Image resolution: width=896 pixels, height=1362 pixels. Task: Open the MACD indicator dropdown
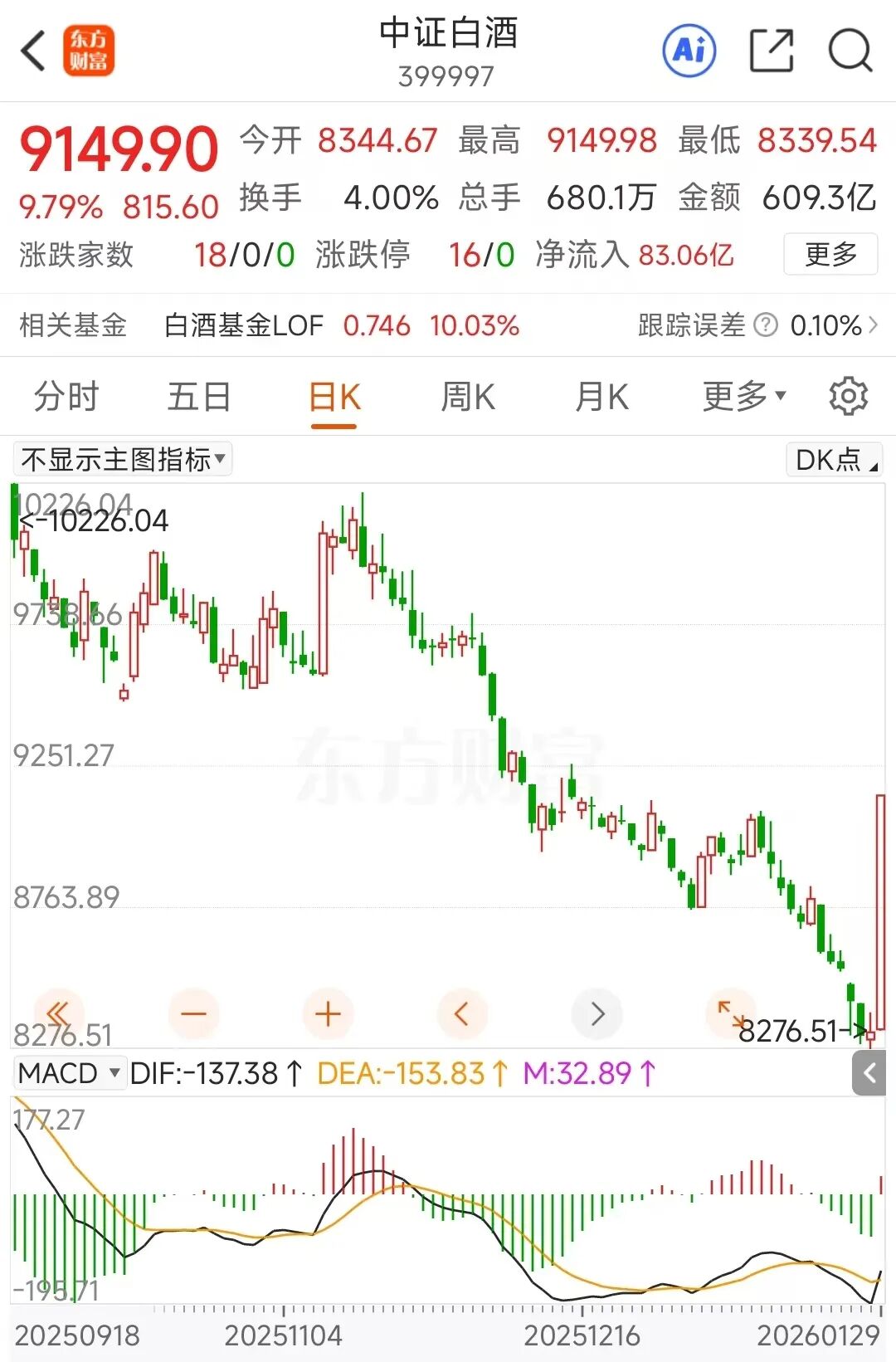click(x=71, y=1073)
